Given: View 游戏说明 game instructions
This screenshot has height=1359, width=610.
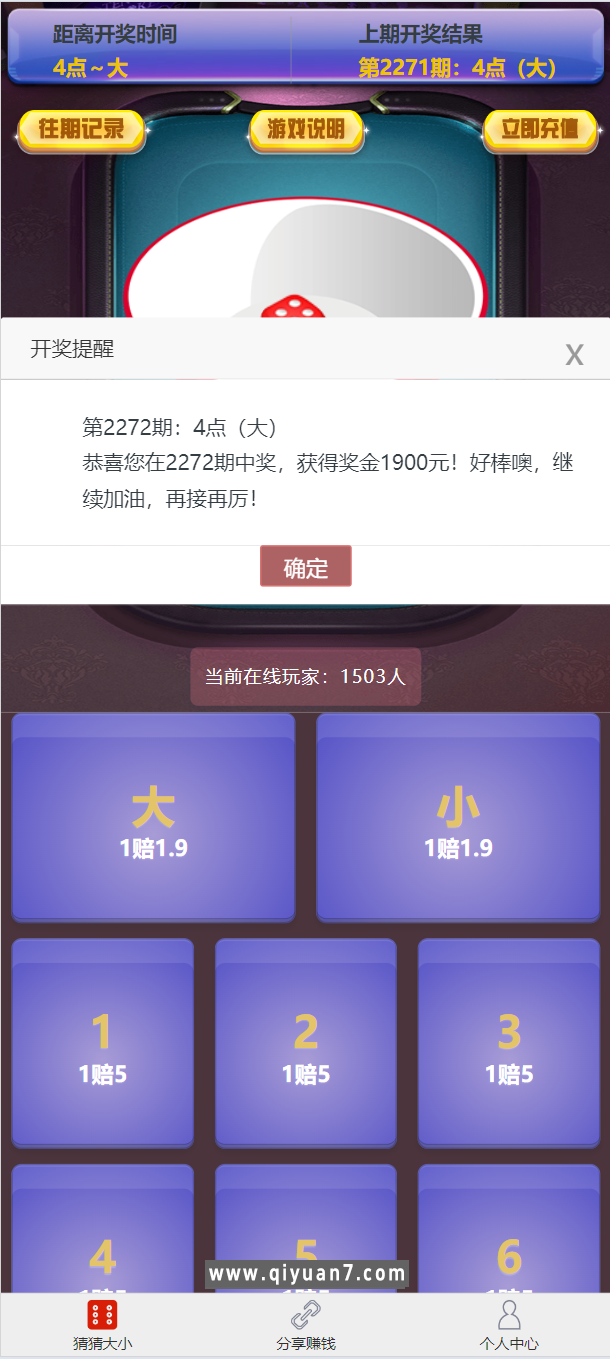Looking at the screenshot, I should click(306, 129).
